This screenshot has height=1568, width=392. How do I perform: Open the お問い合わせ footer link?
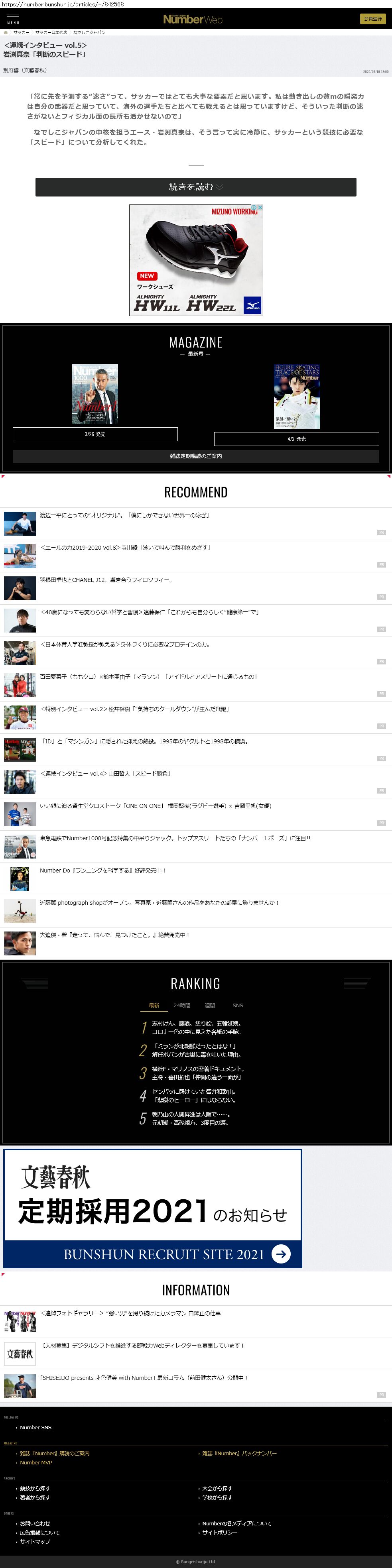[x=35, y=1523]
